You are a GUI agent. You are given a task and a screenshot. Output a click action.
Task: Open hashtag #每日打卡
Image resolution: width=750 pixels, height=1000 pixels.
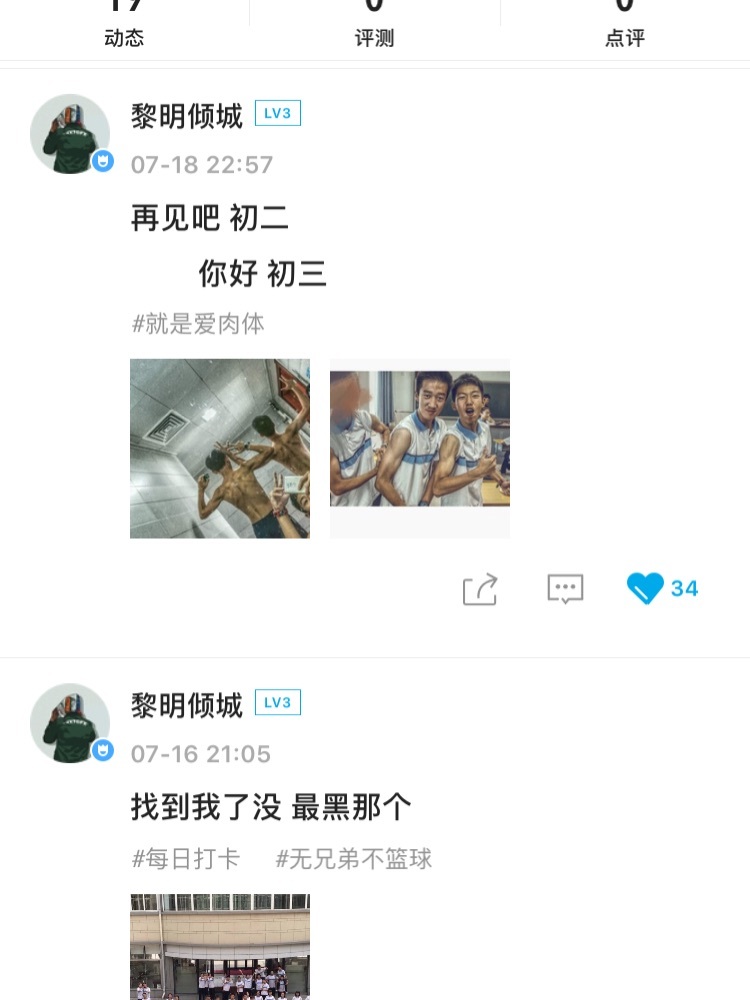tap(186, 859)
